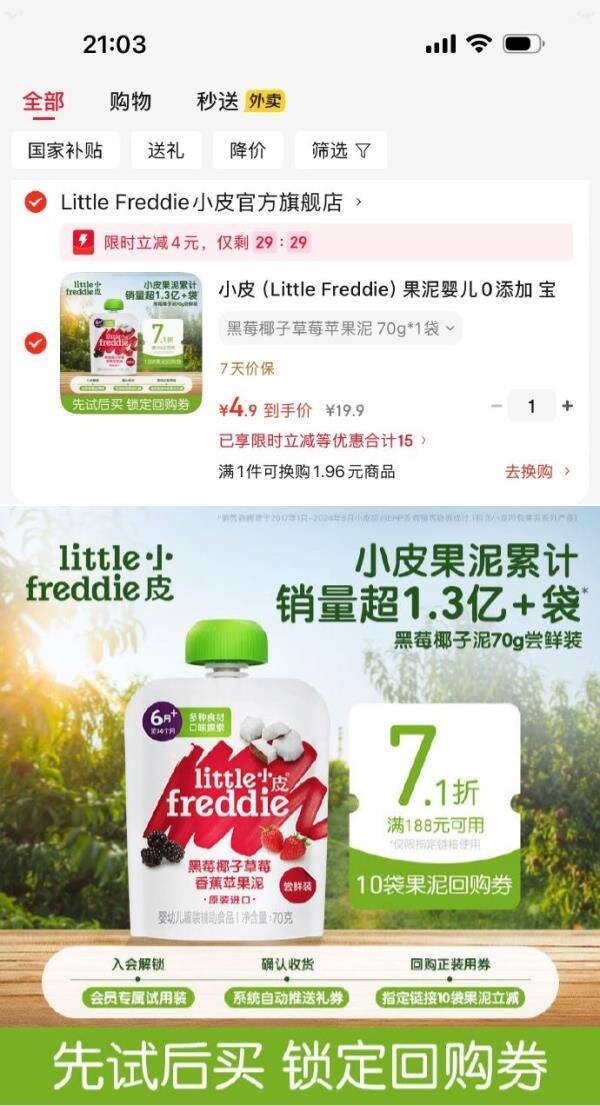Switch to the 购物 tab
This screenshot has width=600, height=1106.
click(x=130, y=101)
